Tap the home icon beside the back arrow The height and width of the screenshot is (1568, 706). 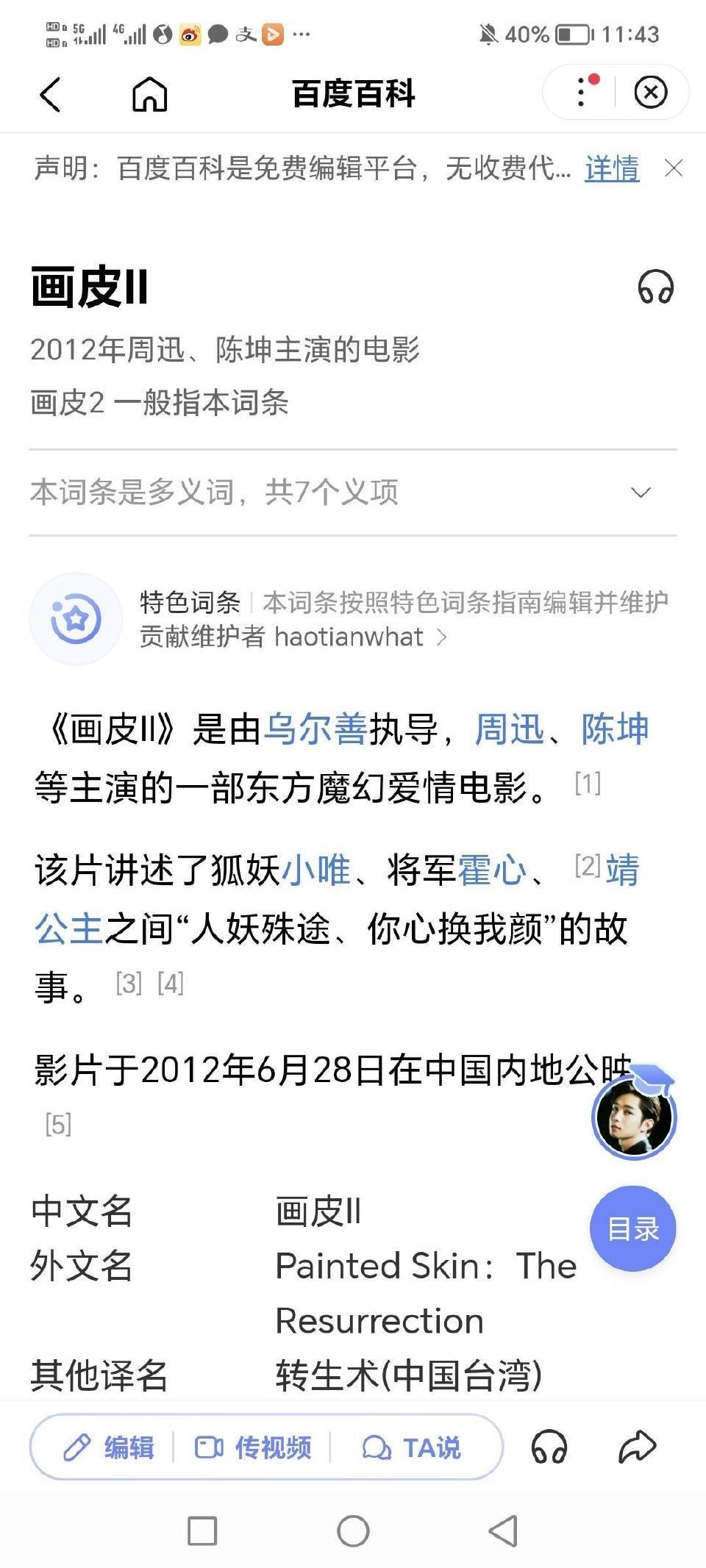[149, 94]
